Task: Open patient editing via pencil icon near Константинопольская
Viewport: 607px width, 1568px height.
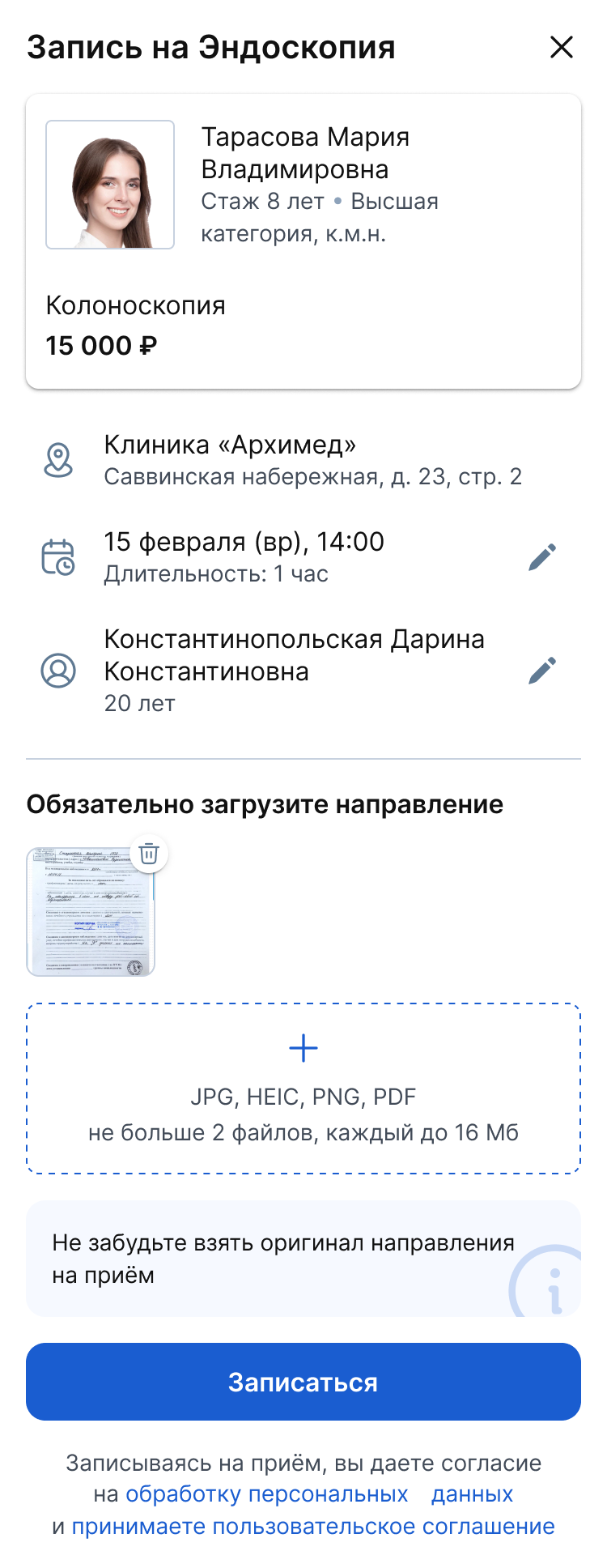Action: coord(541,671)
